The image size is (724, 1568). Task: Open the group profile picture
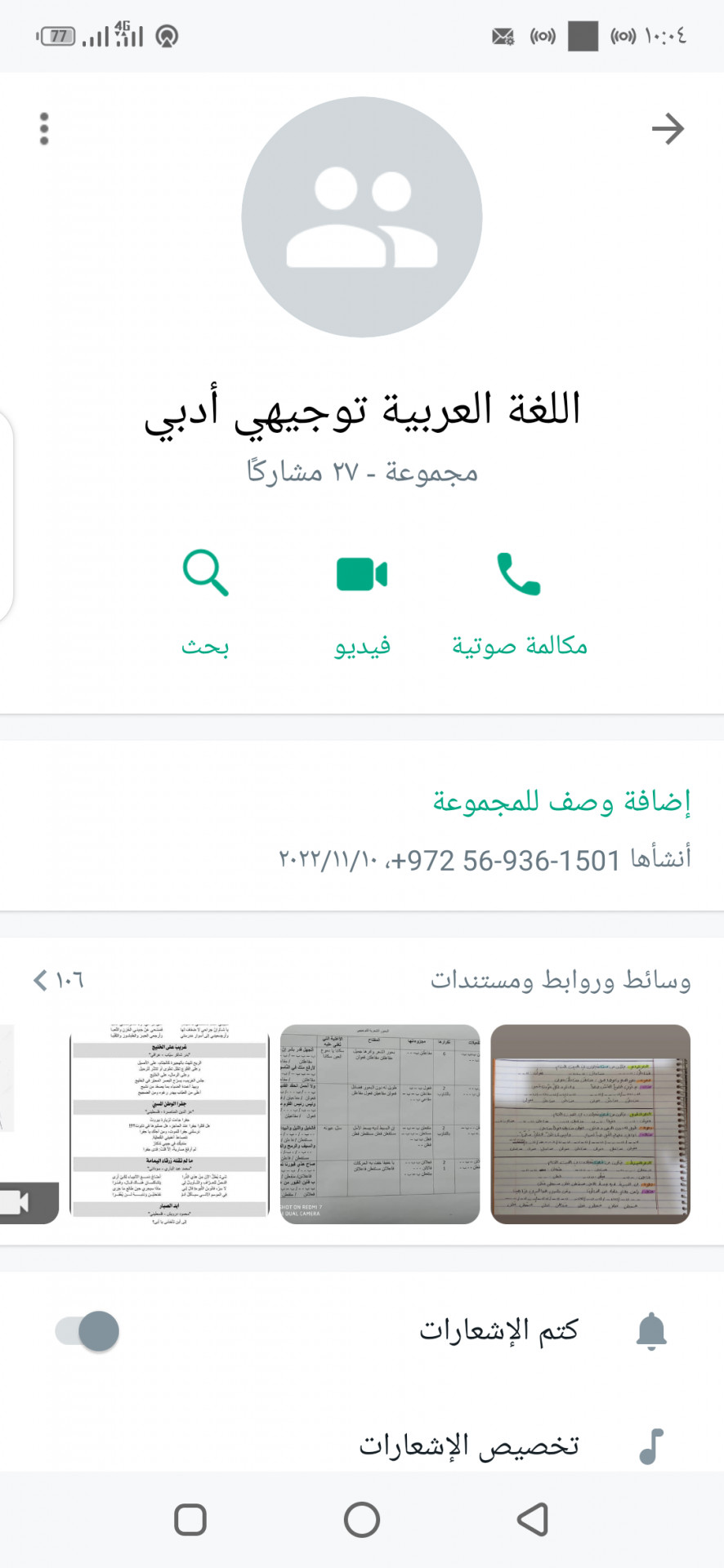362,217
